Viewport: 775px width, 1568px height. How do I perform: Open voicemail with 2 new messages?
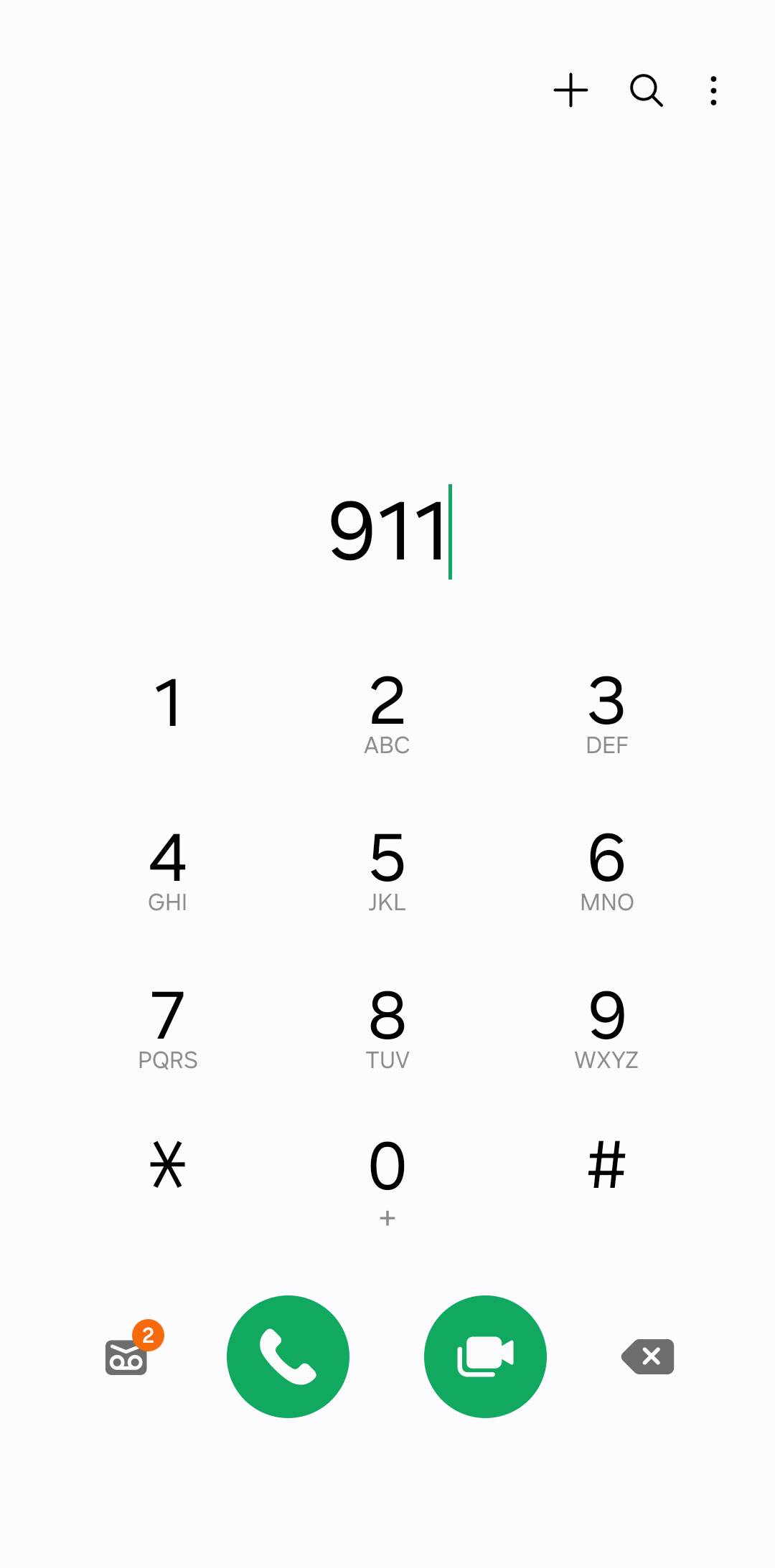click(127, 1356)
